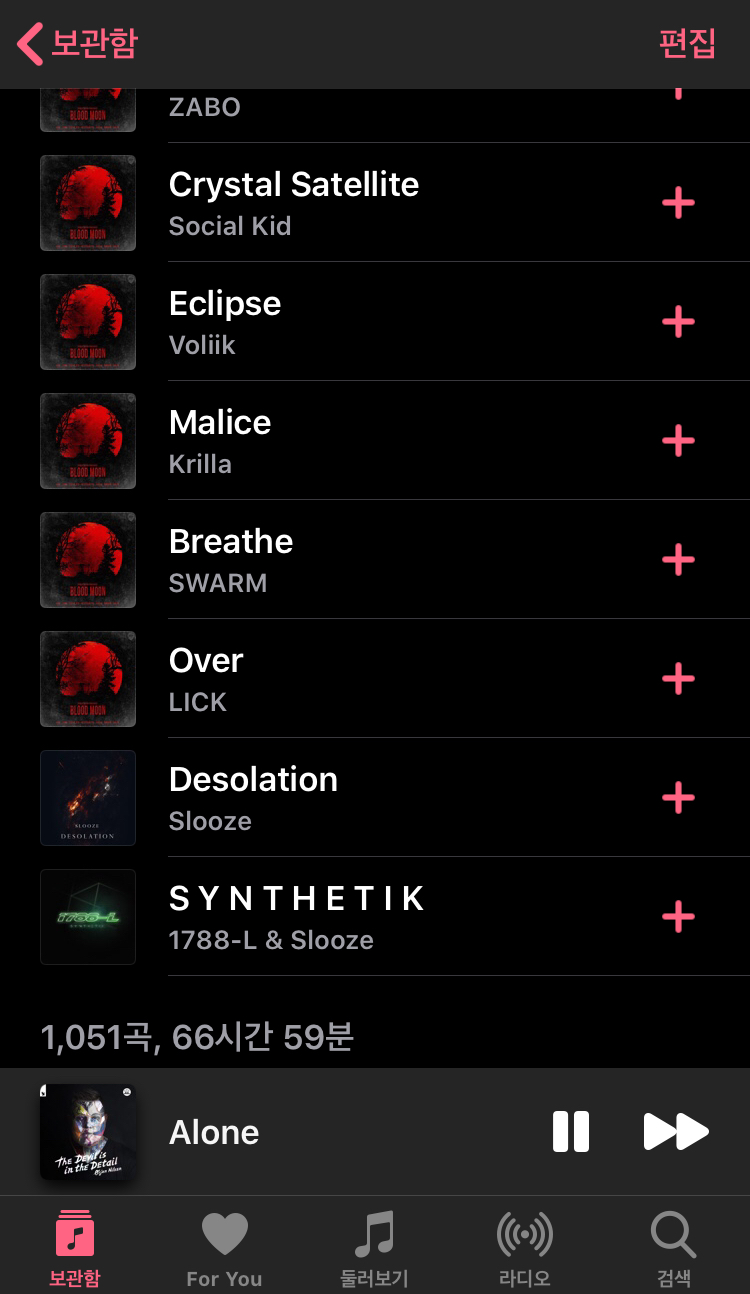Screen dimensions: 750x1294
Task: Go back to 보관함
Action: 78,44
